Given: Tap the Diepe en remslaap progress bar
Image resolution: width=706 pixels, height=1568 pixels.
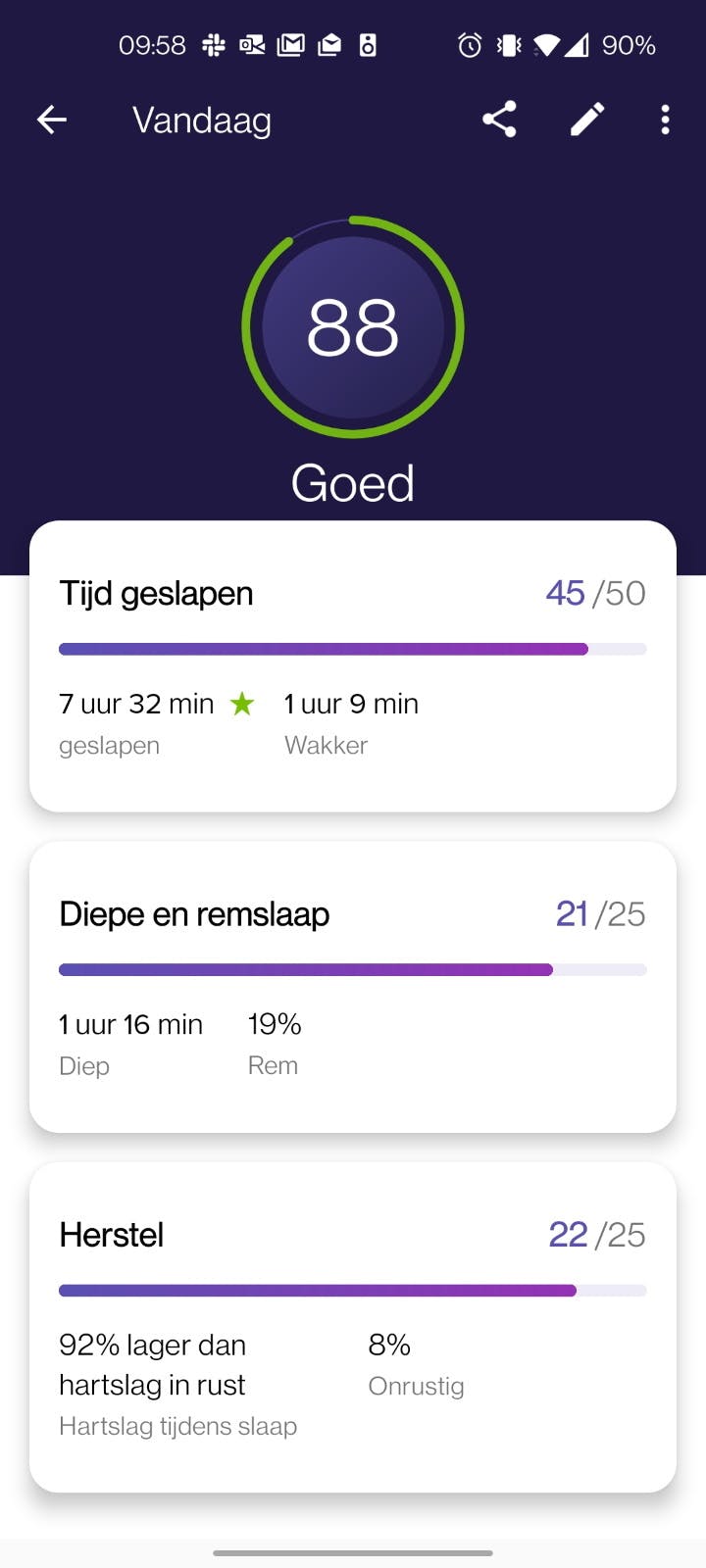Looking at the screenshot, I should pos(353,969).
